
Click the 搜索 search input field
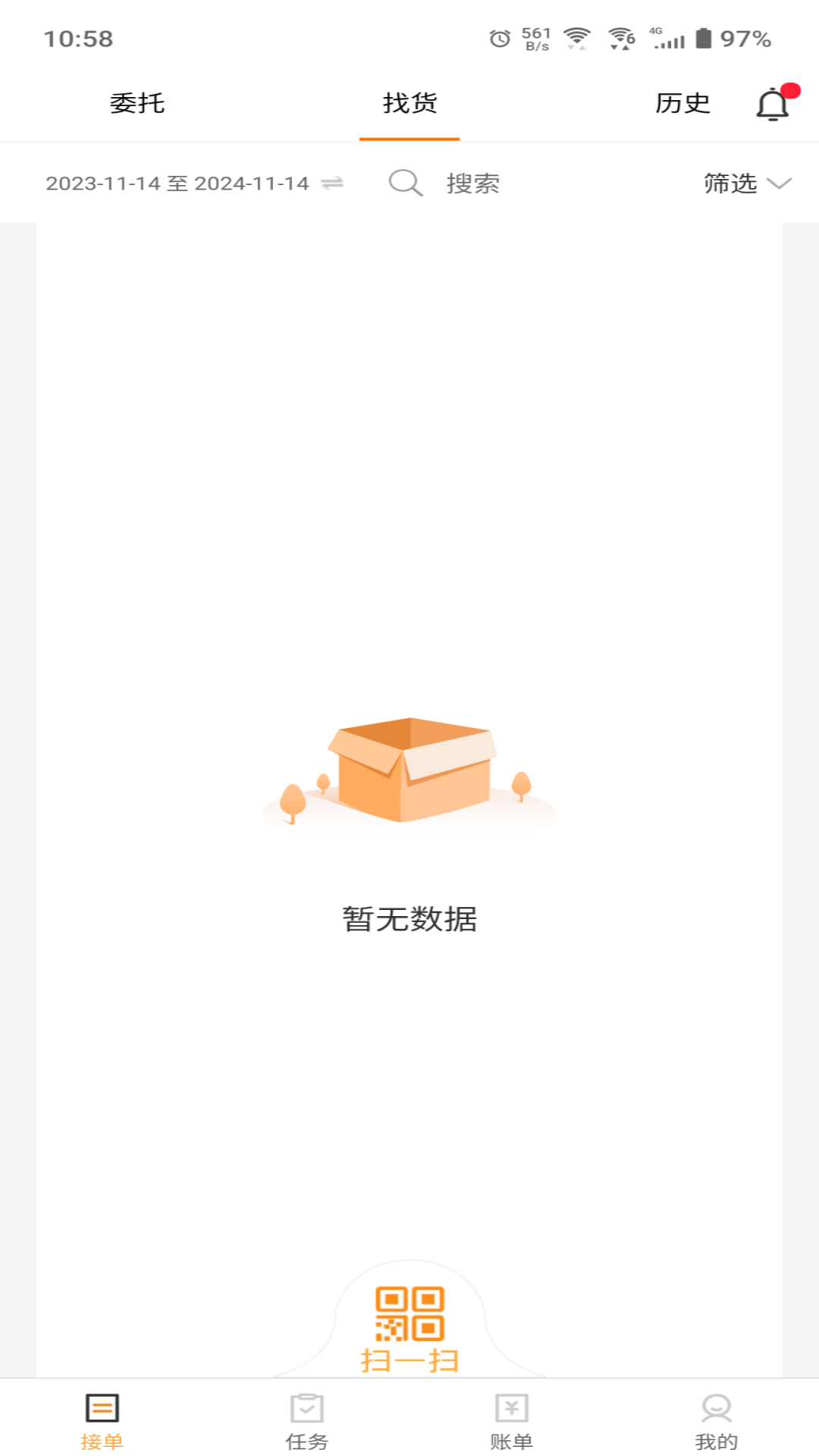pyautogui.click(x=472, y=183)
